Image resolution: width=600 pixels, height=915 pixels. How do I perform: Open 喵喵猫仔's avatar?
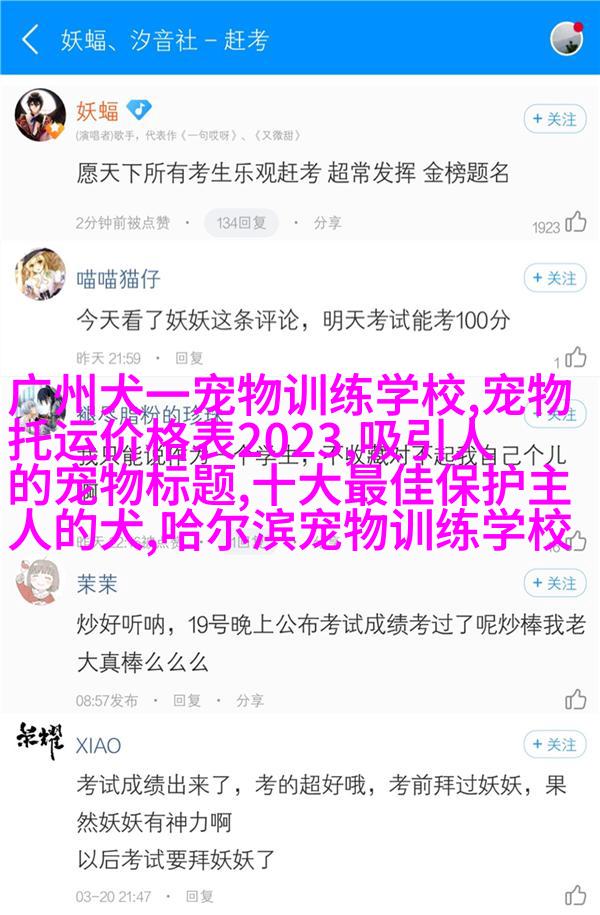tap(40, 275)
